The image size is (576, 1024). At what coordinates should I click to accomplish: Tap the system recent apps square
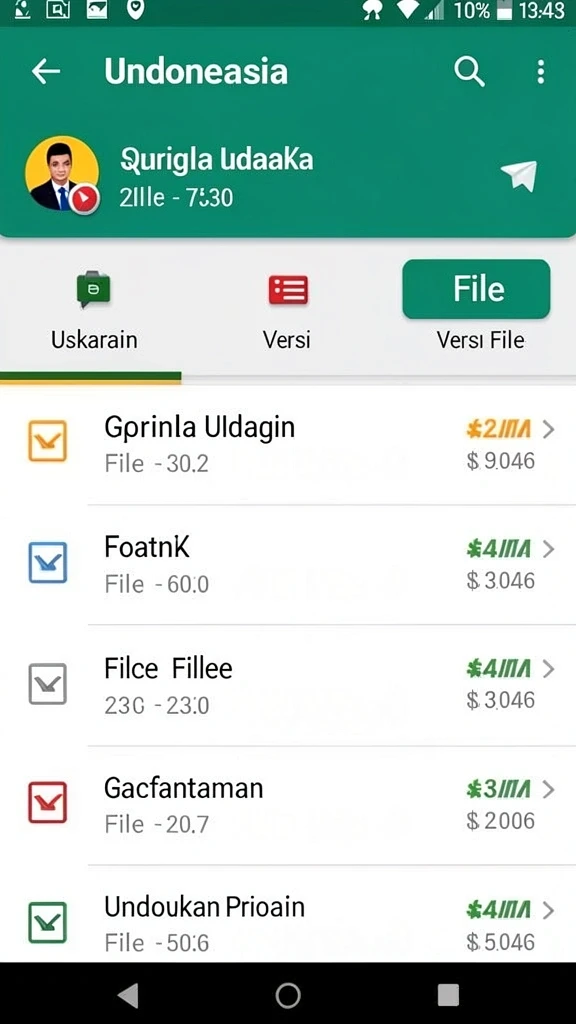click(x=448, y=995)
